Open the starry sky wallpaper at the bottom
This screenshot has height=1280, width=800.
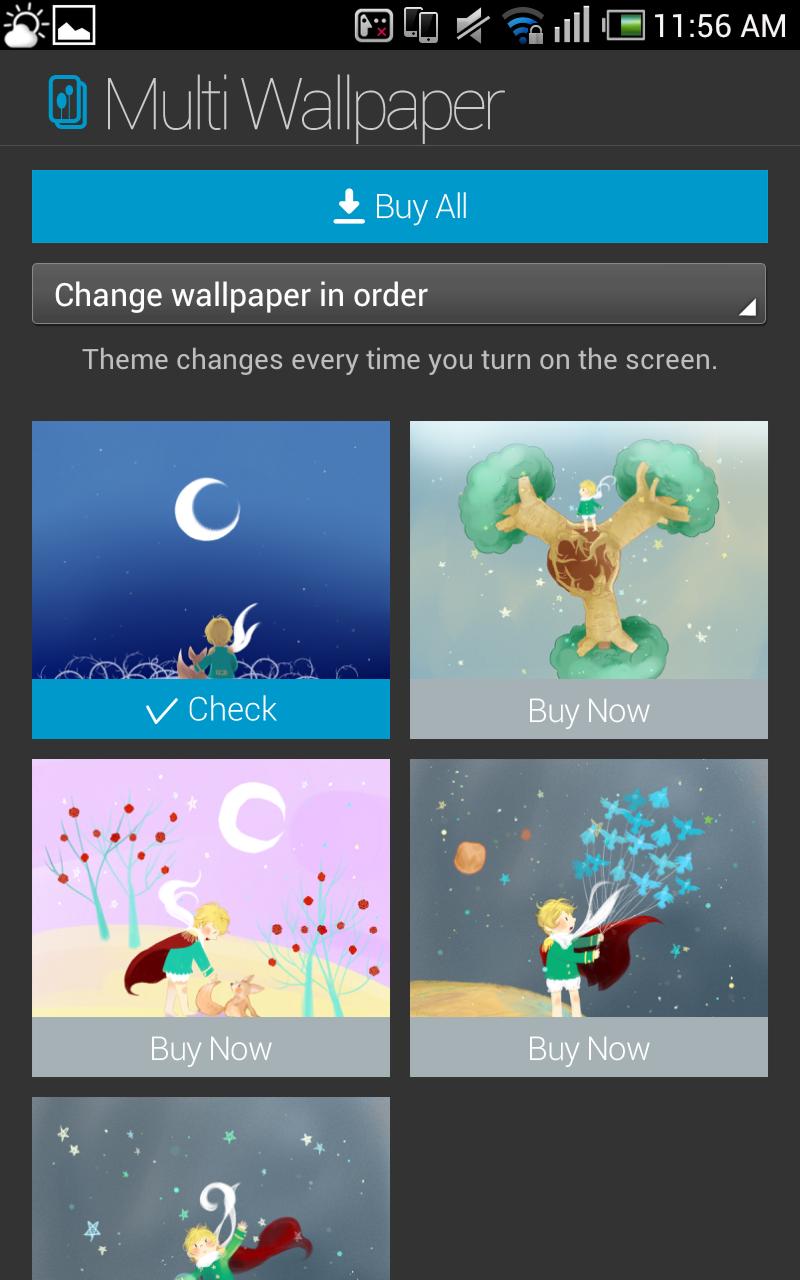tap(211, 1190)
